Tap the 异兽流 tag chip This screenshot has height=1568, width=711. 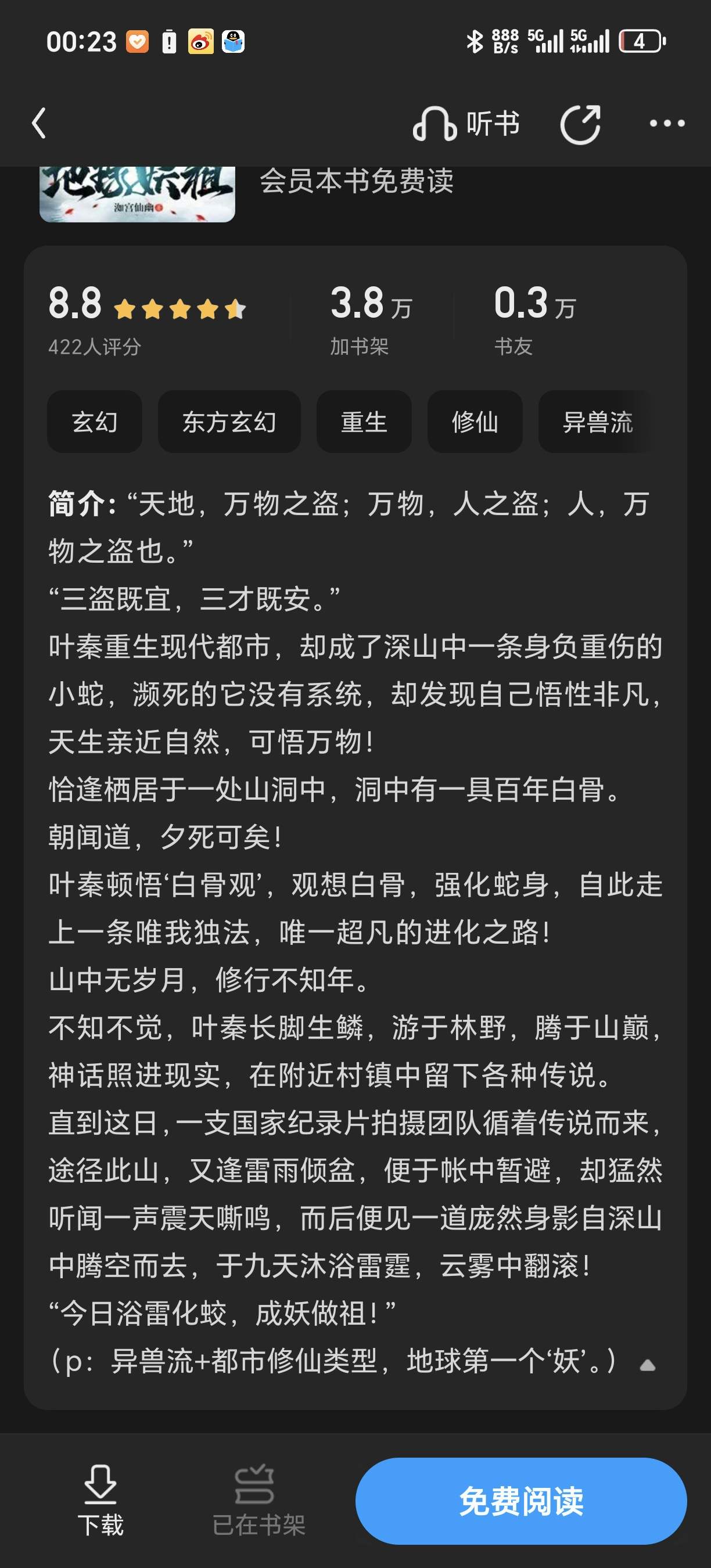point(598,422)
